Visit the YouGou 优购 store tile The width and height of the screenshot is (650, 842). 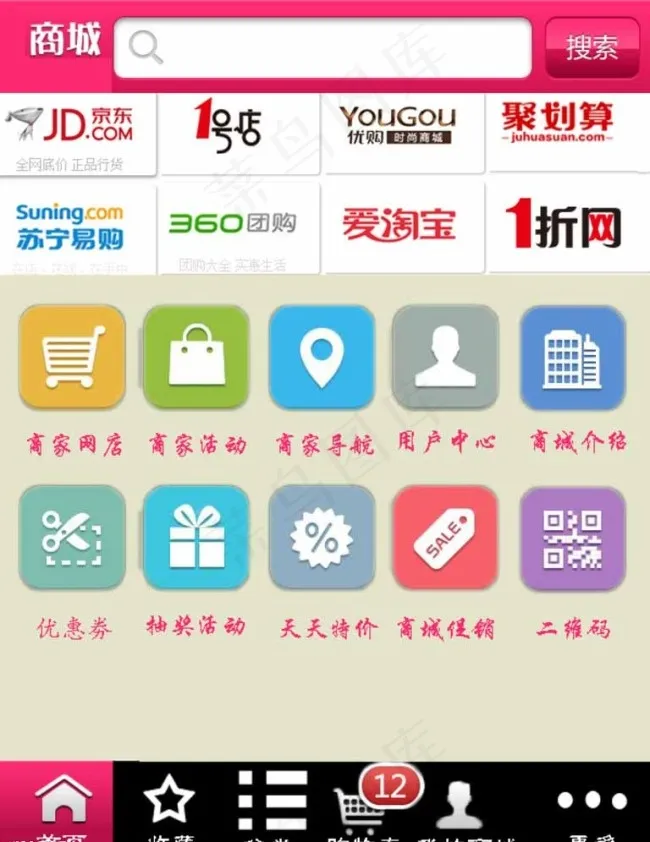(x=404, y=132)
